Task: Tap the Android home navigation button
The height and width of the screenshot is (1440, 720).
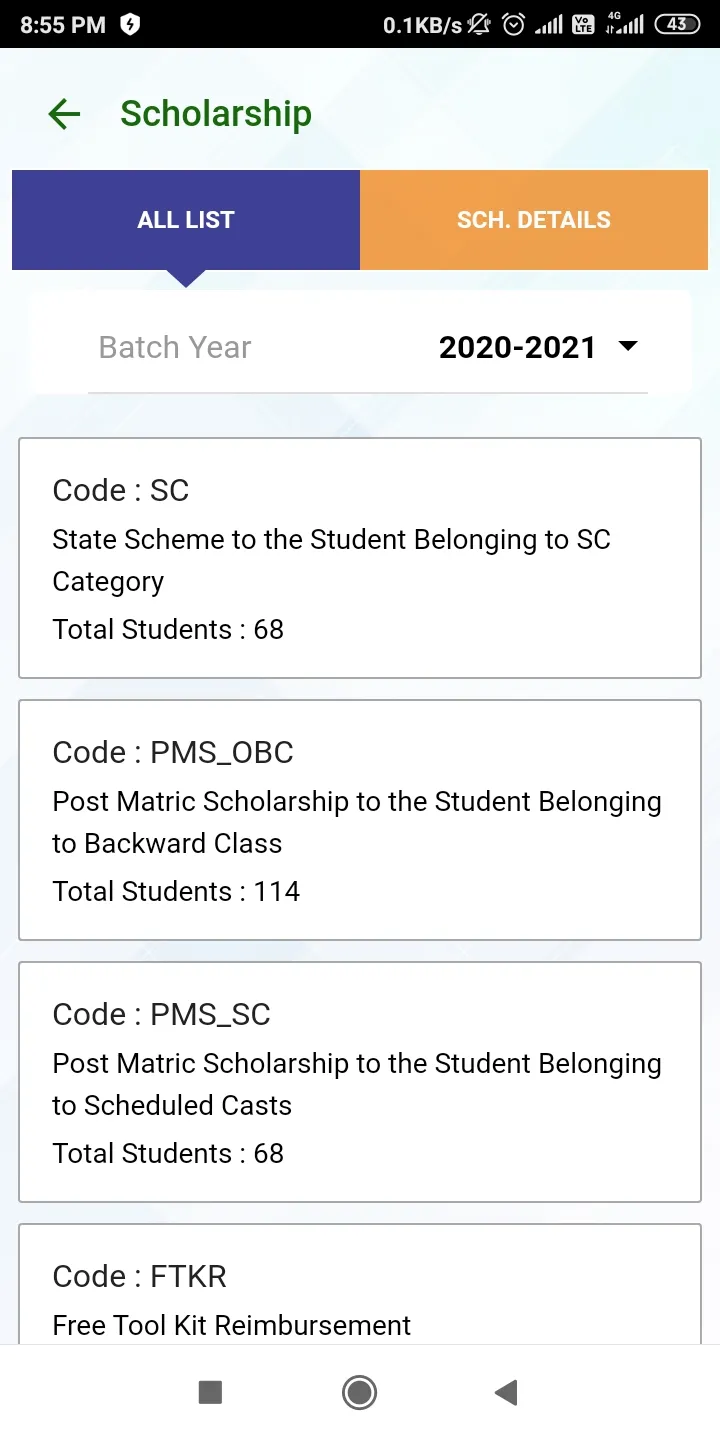Action: point(359,1392)
